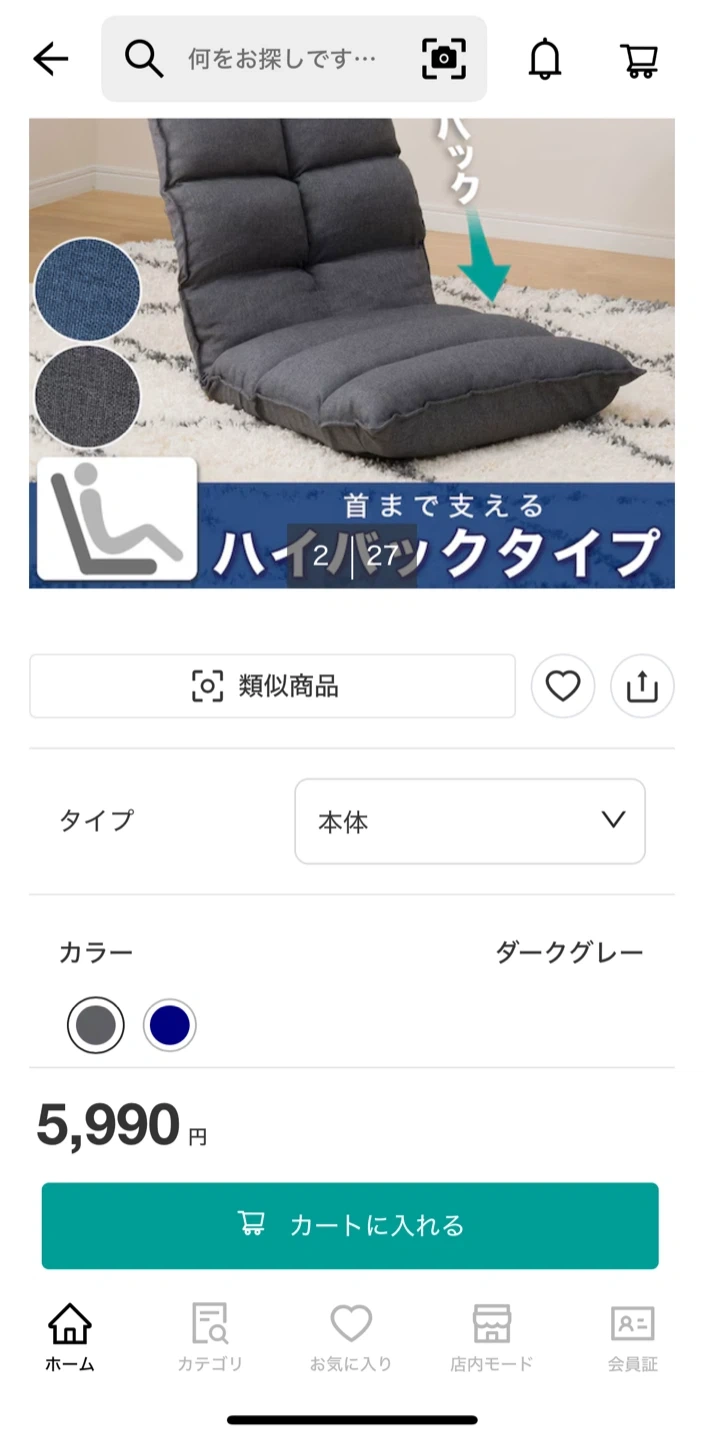Switch to the ホーム tab
Image resolution: width=704 pixels, height=1440 pixels.
click(70, 1337)
